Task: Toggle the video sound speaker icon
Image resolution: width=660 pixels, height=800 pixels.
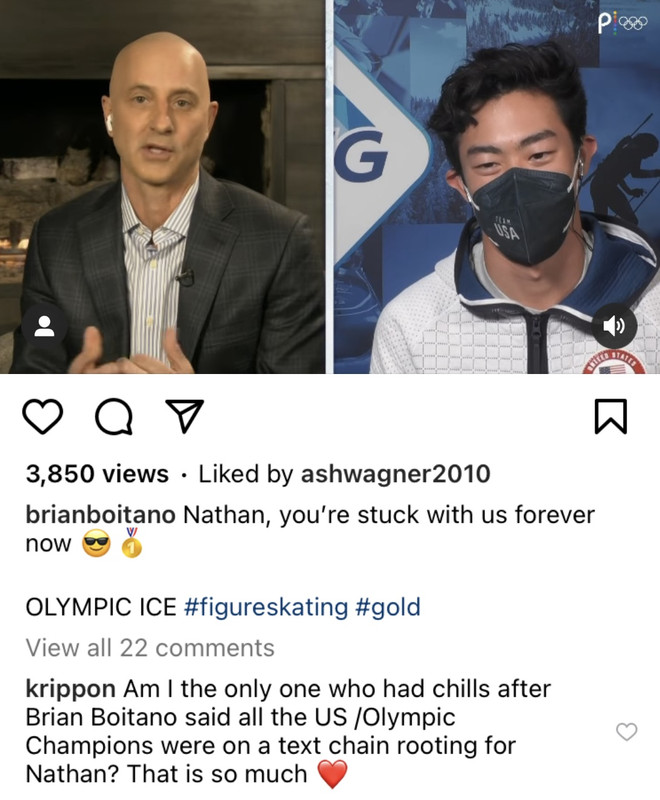Action: [614, 326]
